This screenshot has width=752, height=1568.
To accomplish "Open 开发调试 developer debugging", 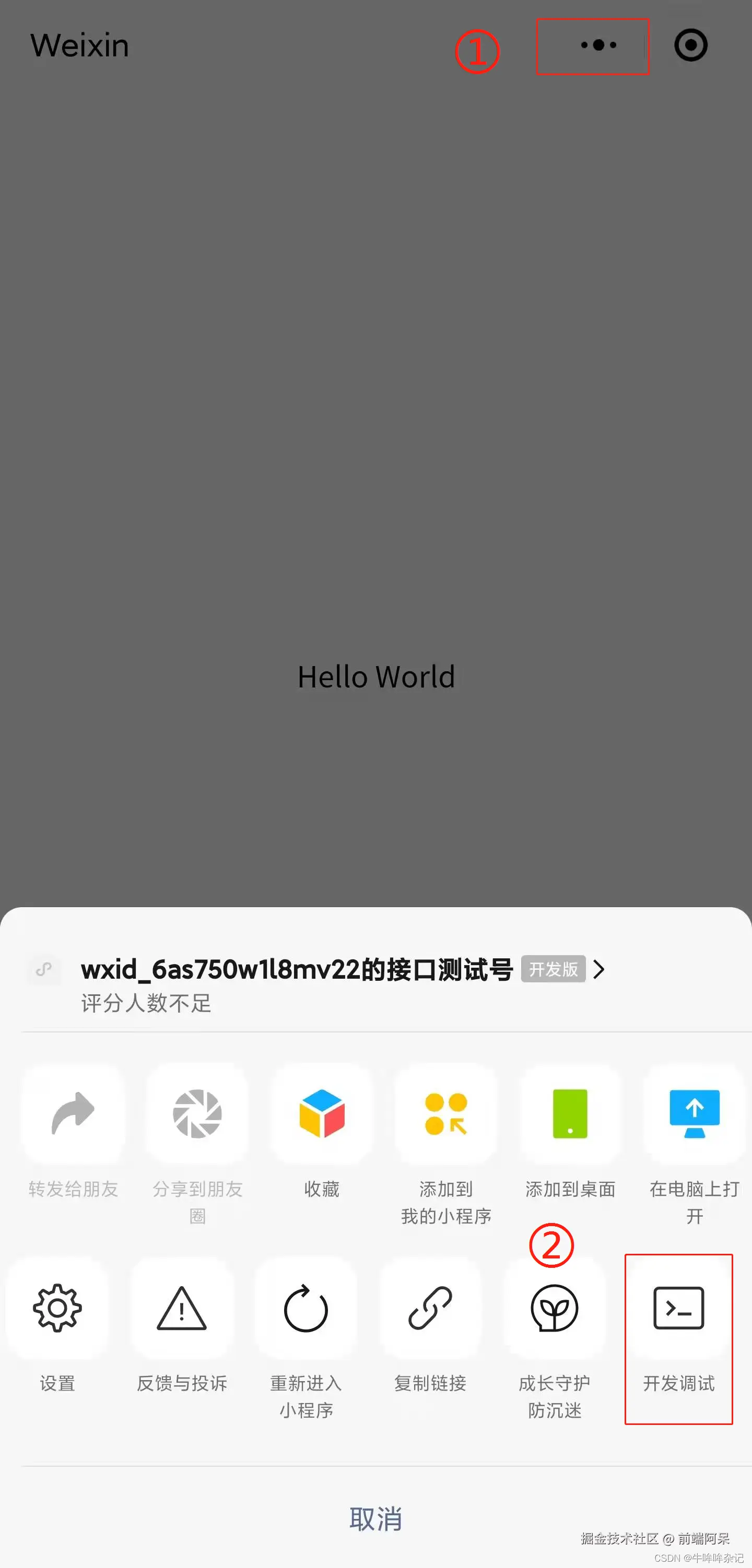I will coord(678,1308).
